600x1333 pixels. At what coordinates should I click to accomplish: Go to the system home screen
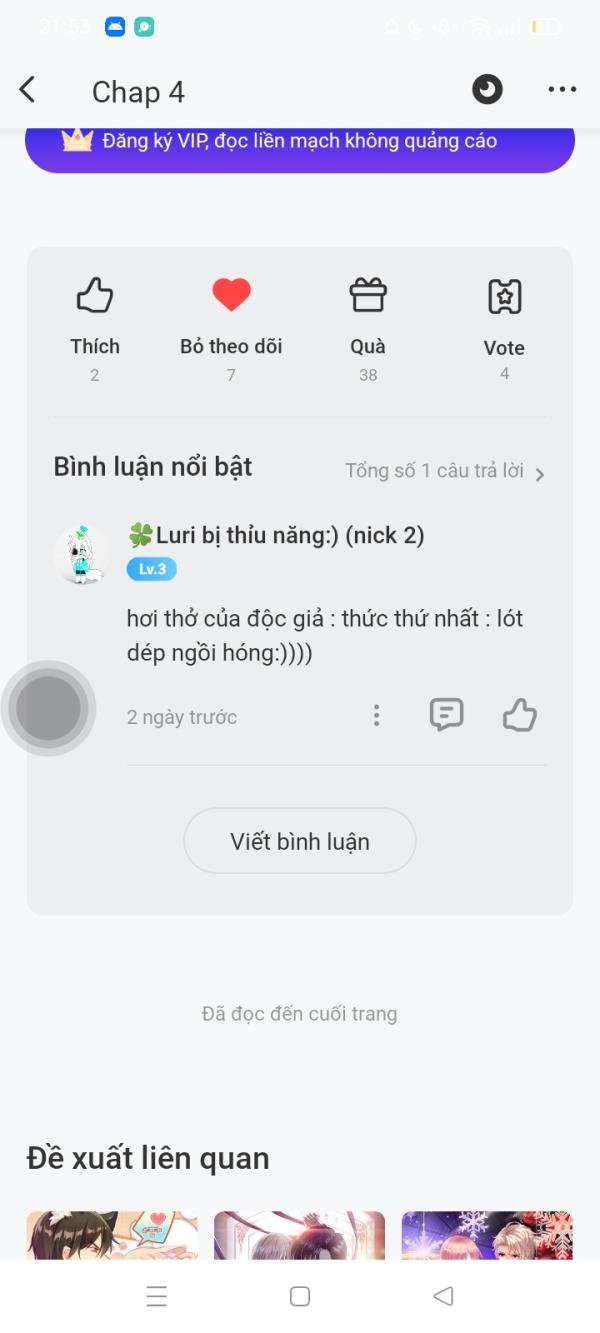[300, 1296]
